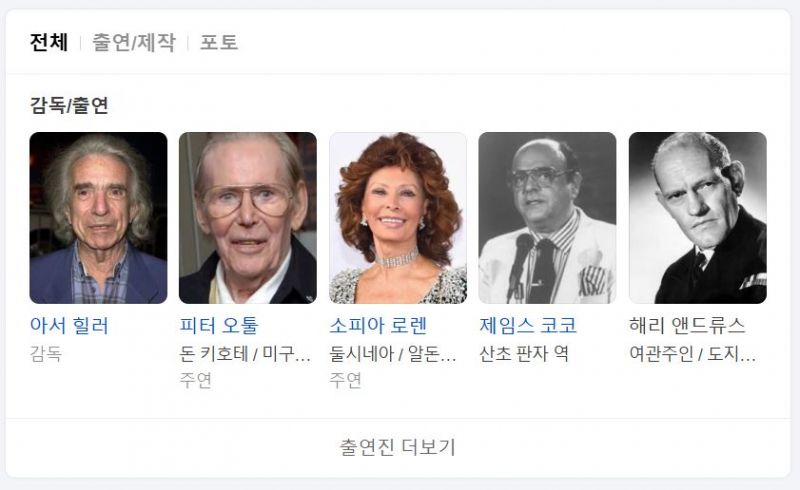
Task: Open director 아서 힐러's profile
Action: (98, 218)
